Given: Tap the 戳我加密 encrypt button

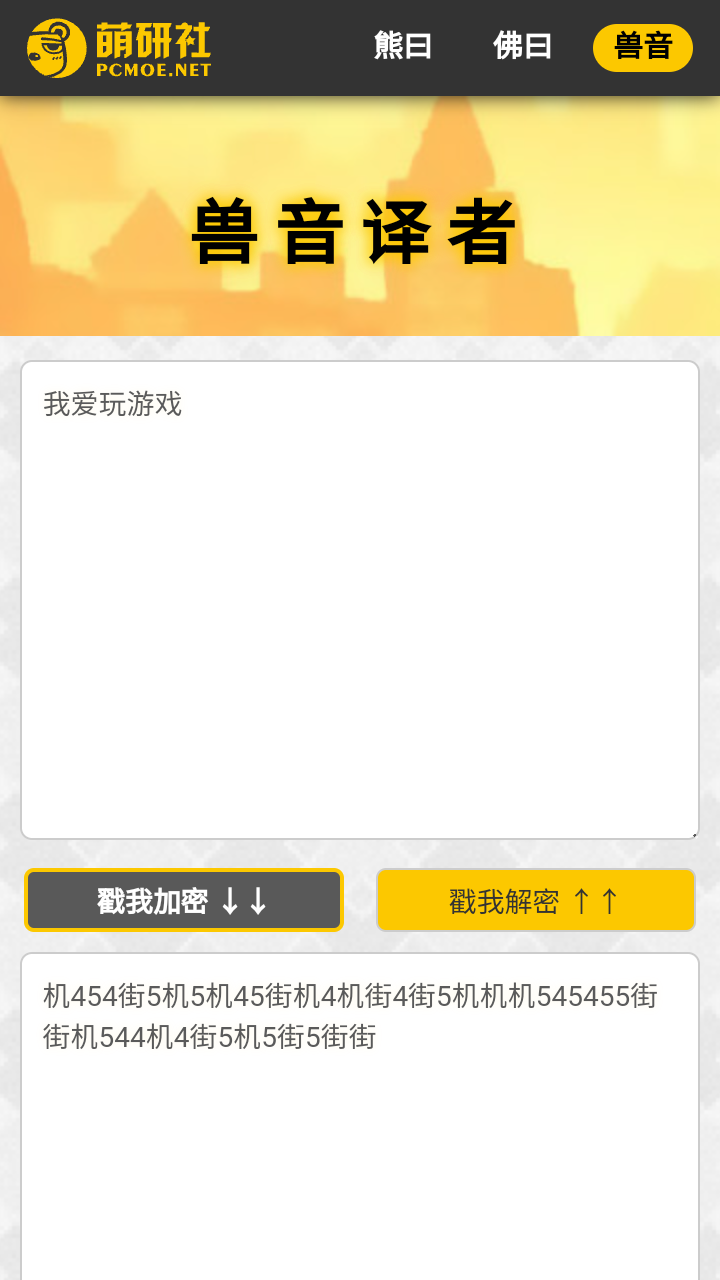Looking at the screenshot, I should tap(184, 900).
